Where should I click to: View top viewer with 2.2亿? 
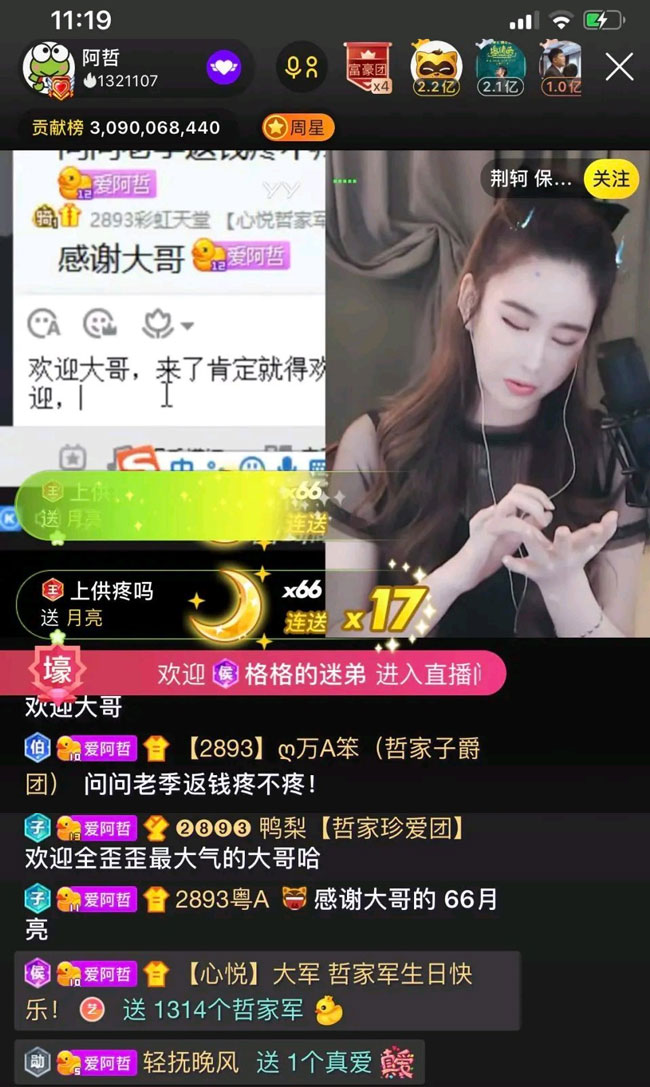[x=436, y=68]
